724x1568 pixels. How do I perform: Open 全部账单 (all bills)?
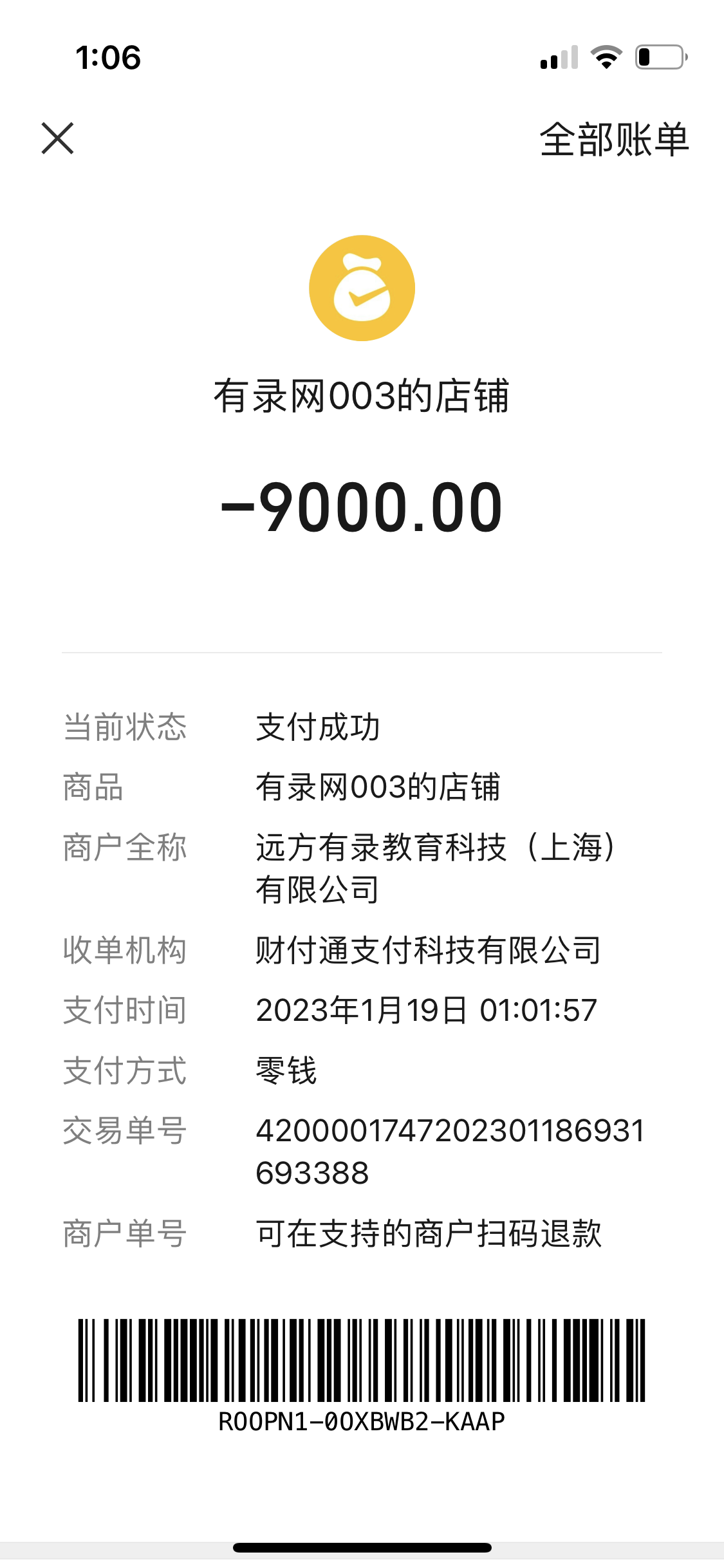pyautogui.click(x=613, y=140)
